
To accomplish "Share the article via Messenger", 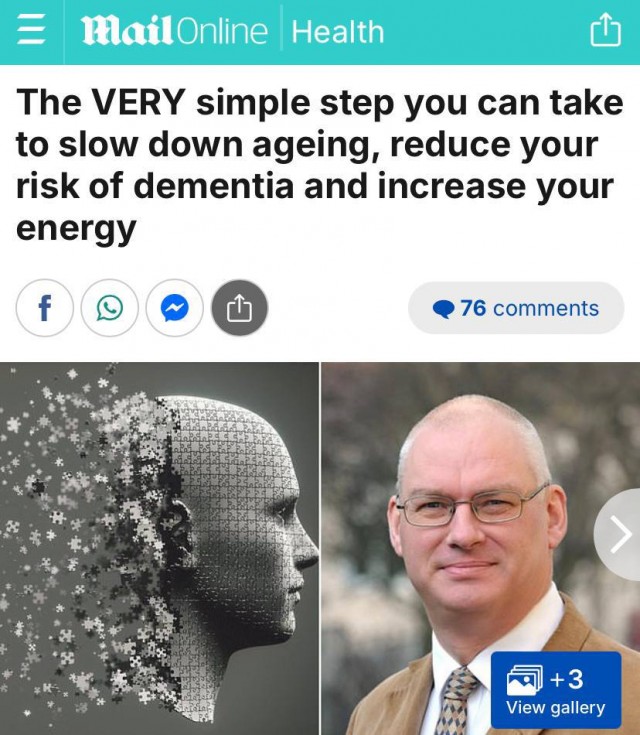I will click(x=174, y=309).
